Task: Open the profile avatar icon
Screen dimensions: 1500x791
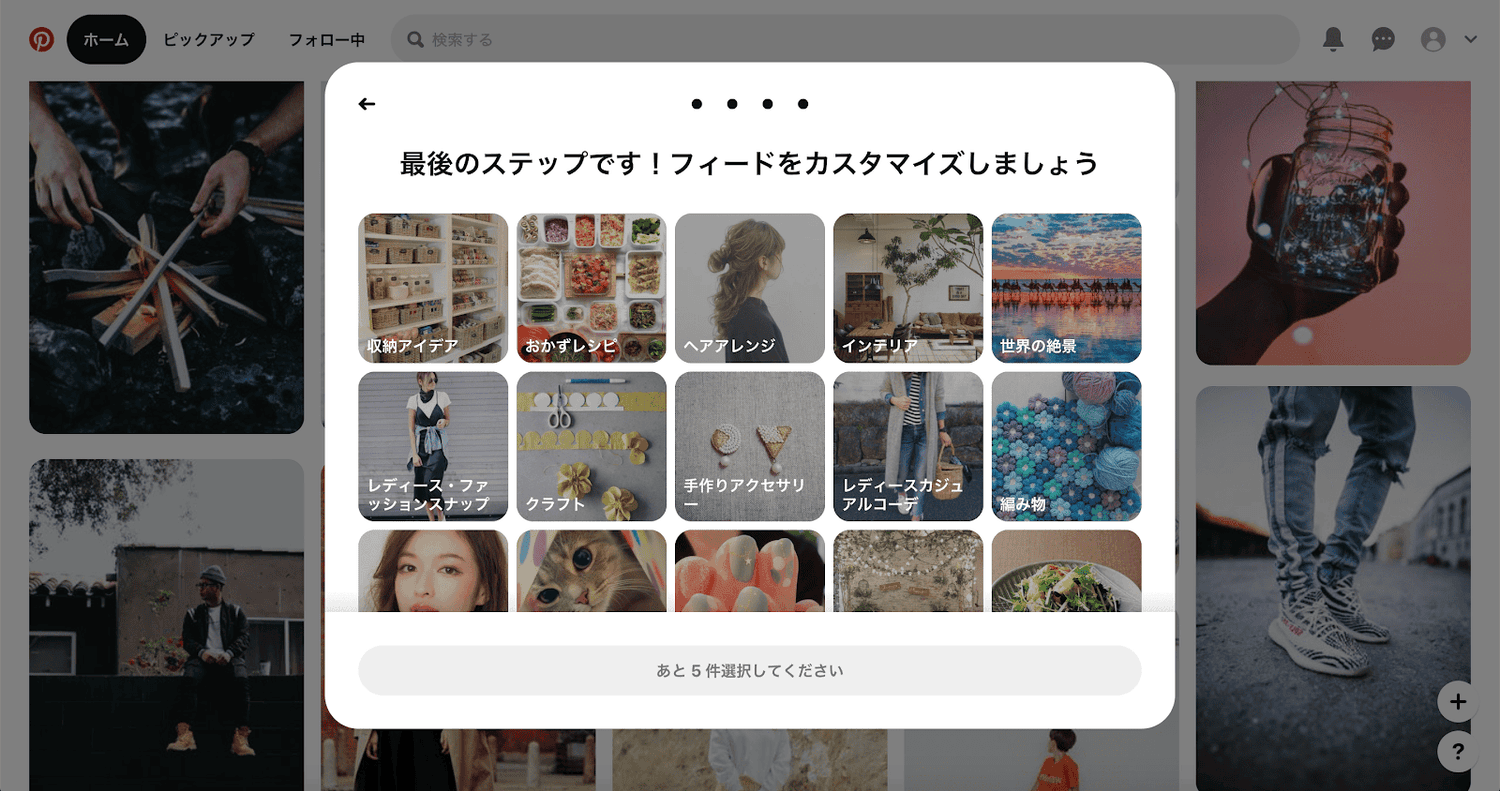Action: 1433,40
